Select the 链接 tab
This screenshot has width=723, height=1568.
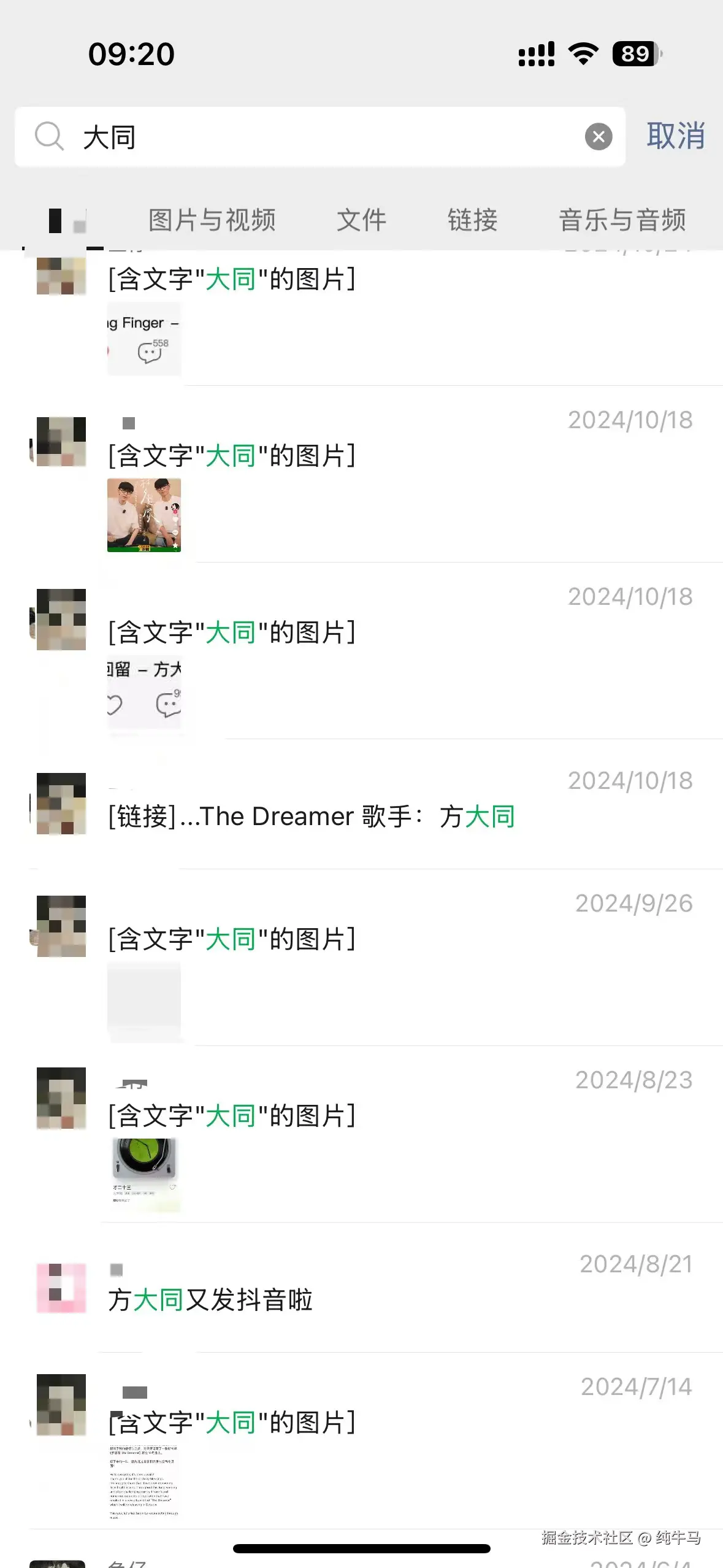tap(472, 221)
